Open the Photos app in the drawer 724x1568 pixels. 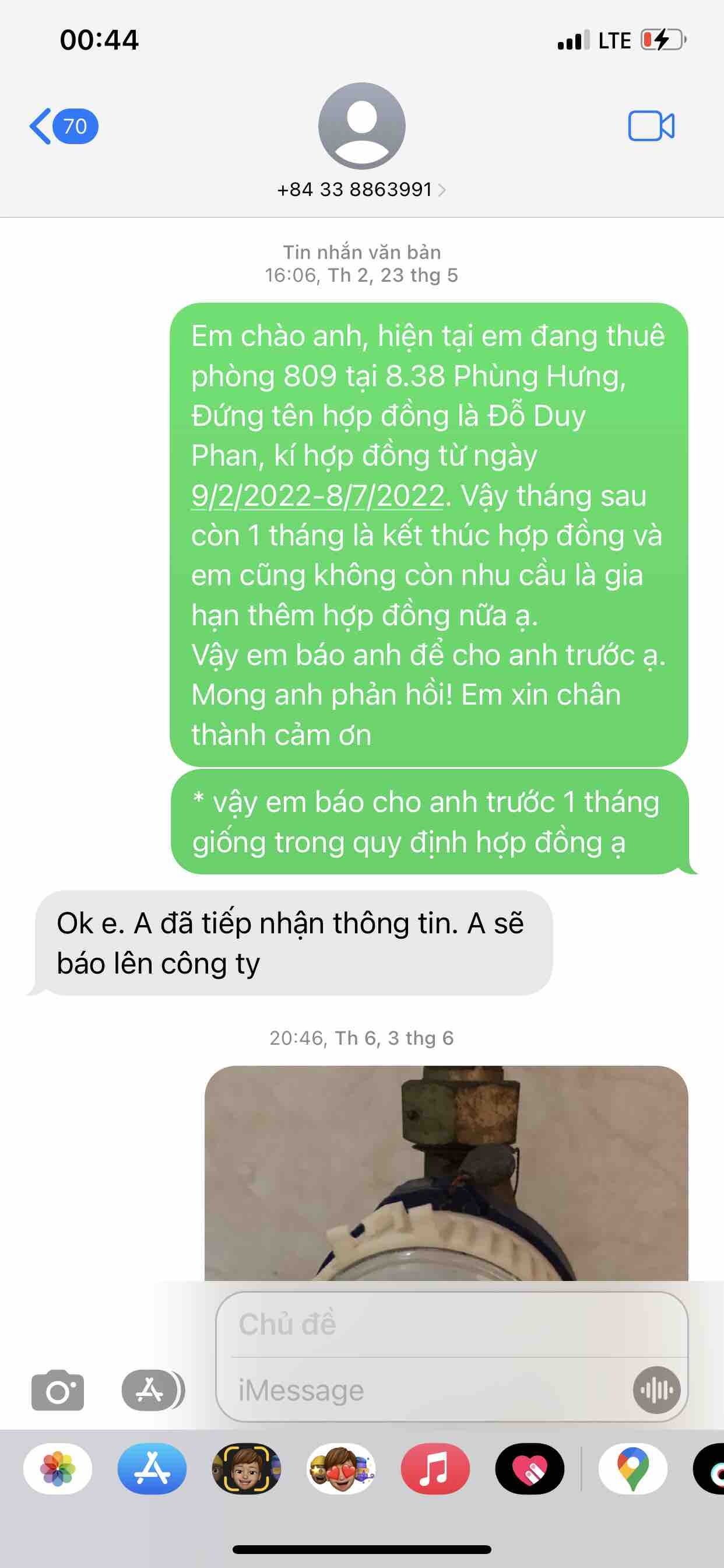(x=58, y=1469)
